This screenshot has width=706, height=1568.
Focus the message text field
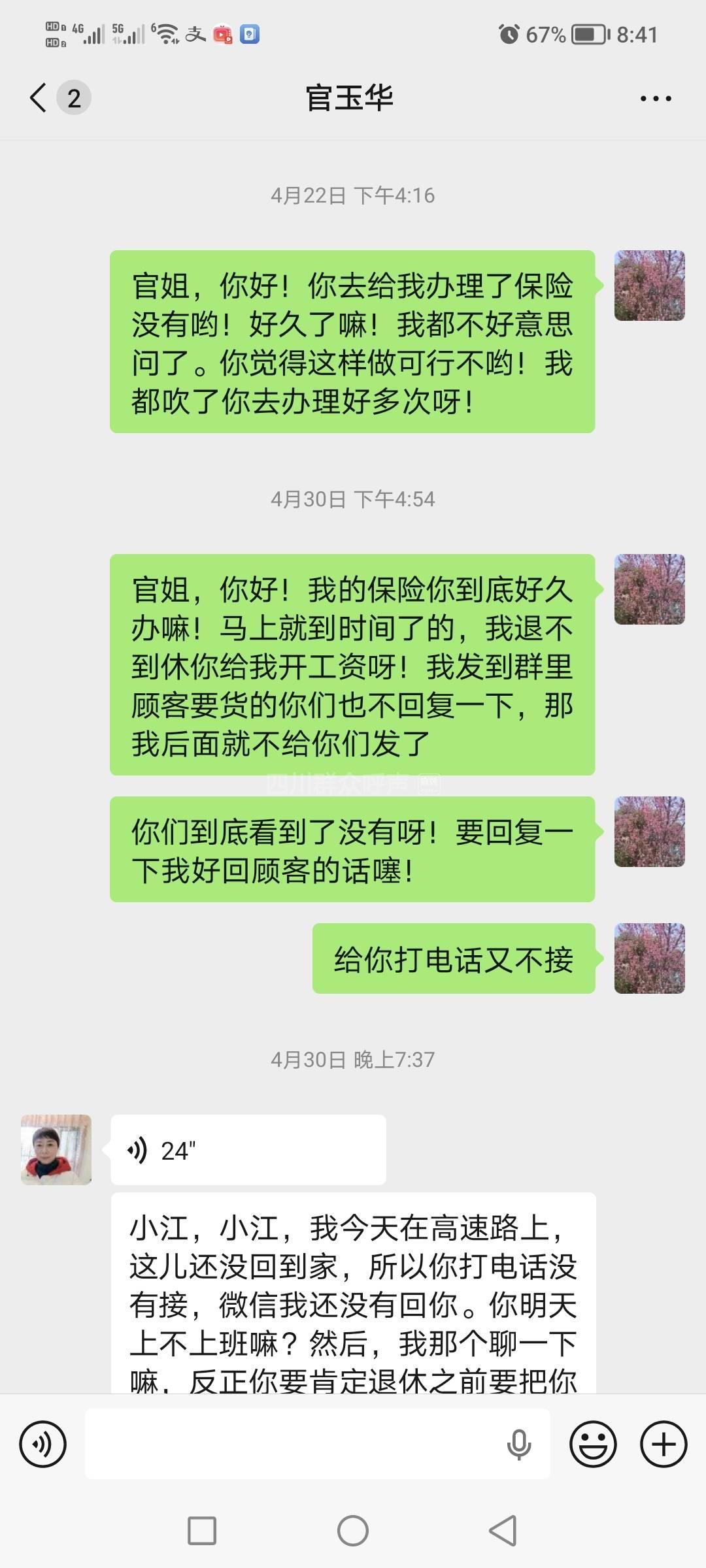pos(294,1444)
